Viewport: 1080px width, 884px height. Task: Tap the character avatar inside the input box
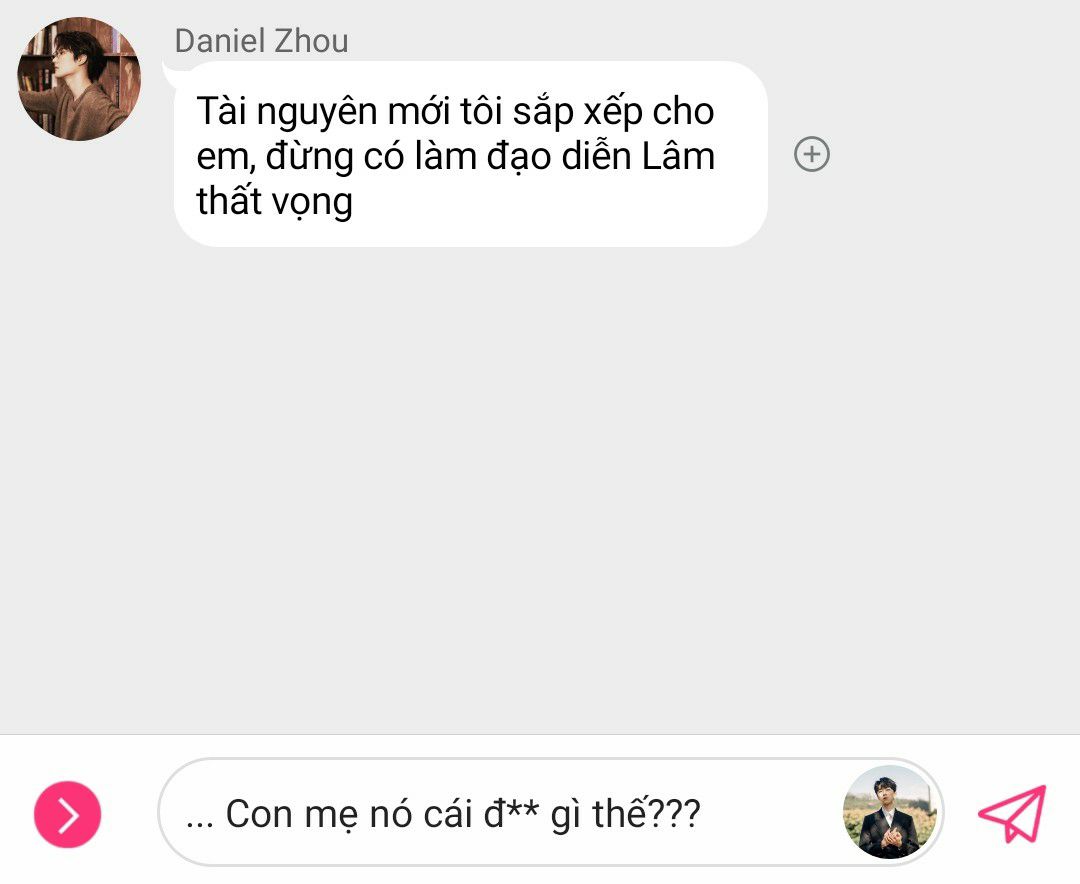click(890, 813)
